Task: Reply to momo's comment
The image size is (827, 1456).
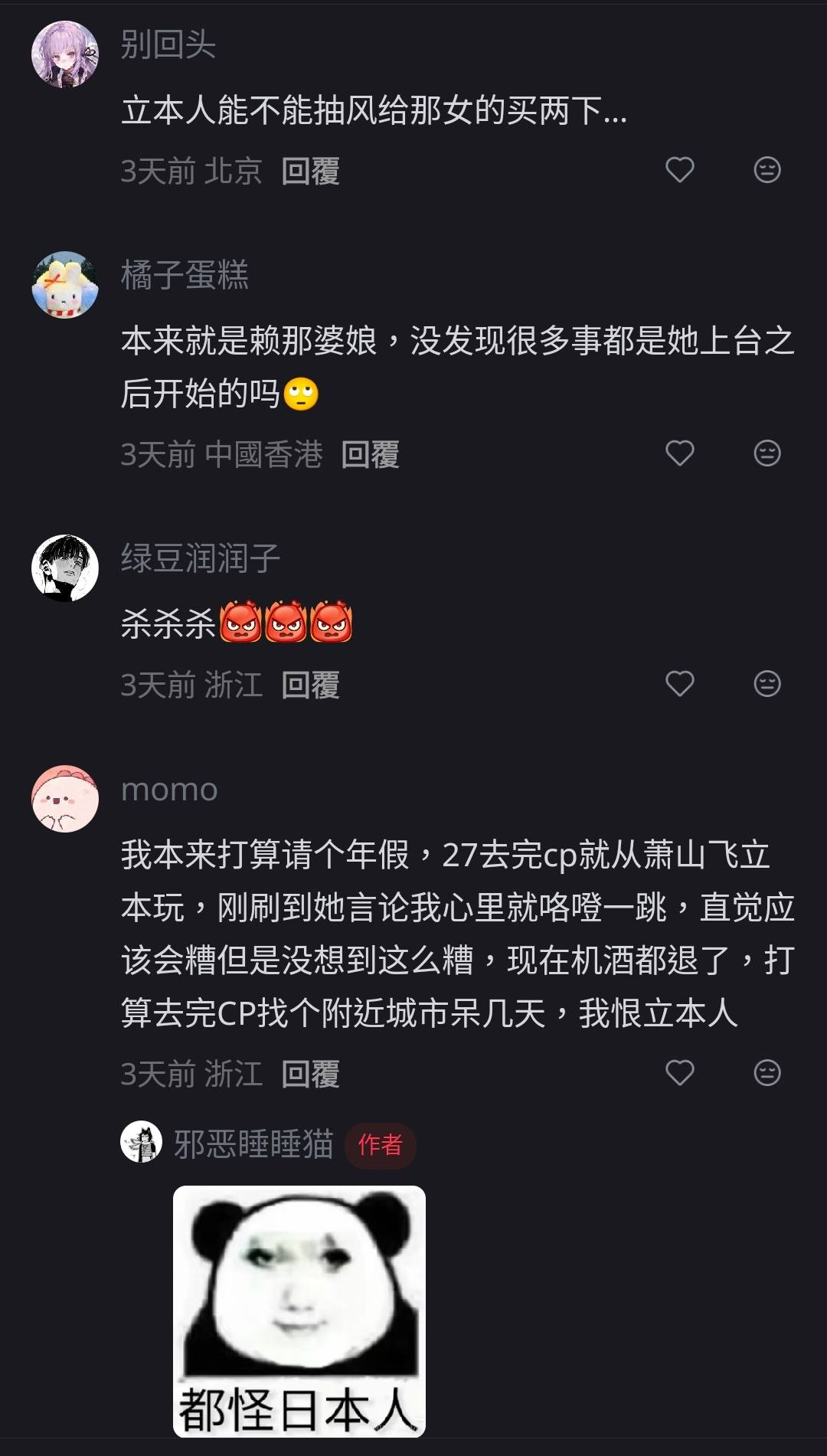Action: tap(310, 1075)
